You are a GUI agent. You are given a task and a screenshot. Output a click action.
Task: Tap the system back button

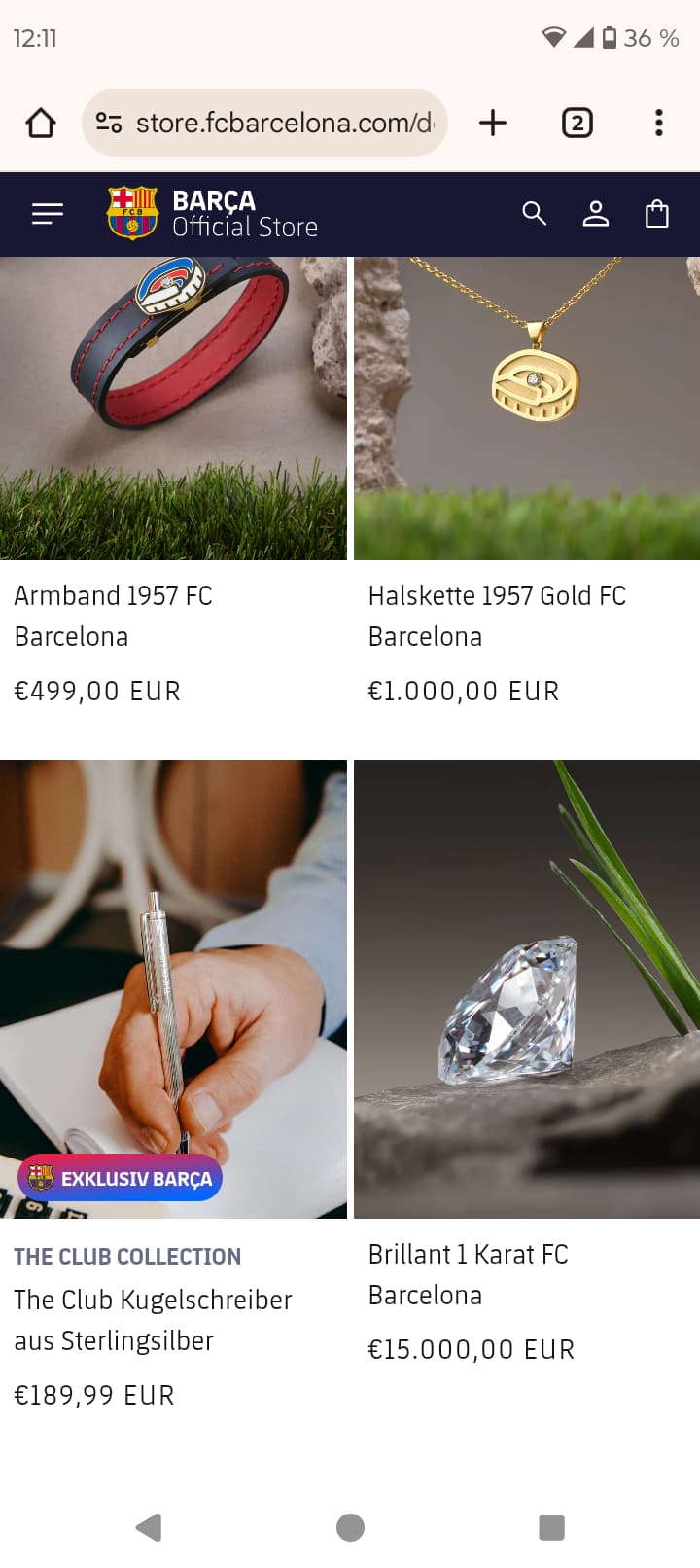coord(149,1527)
